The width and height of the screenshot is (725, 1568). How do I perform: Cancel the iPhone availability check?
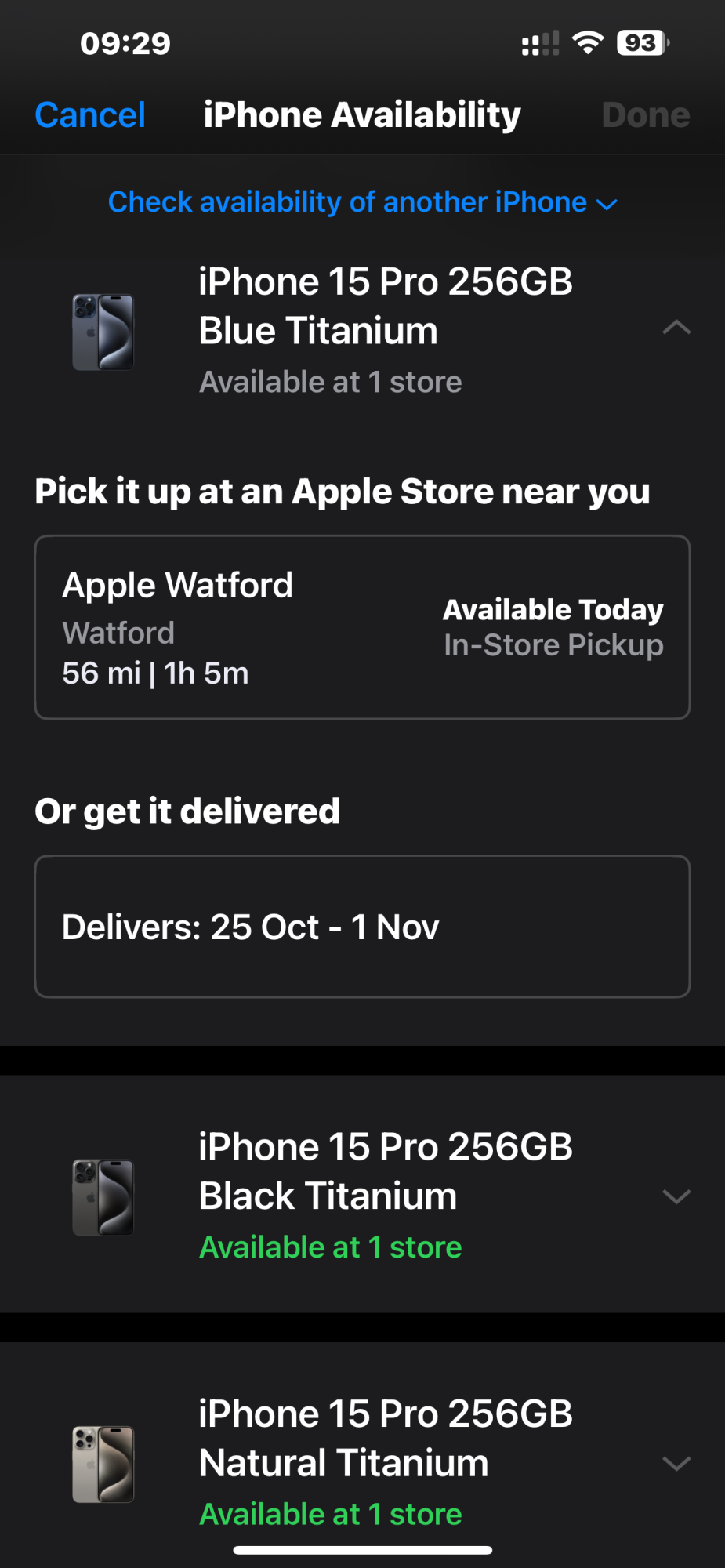tap(90, 115)
